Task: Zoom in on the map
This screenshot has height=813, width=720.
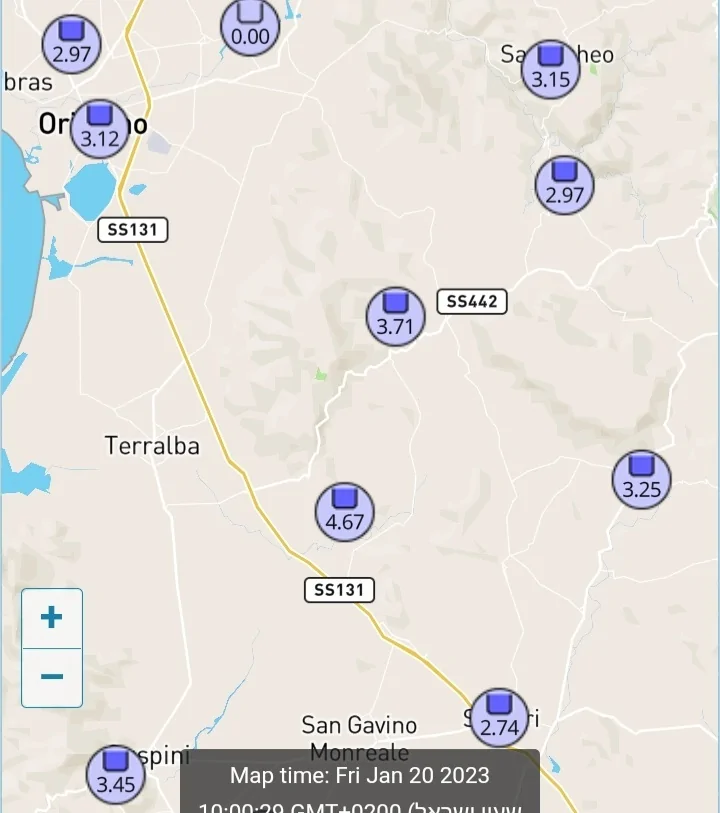Action: point(52,617)
